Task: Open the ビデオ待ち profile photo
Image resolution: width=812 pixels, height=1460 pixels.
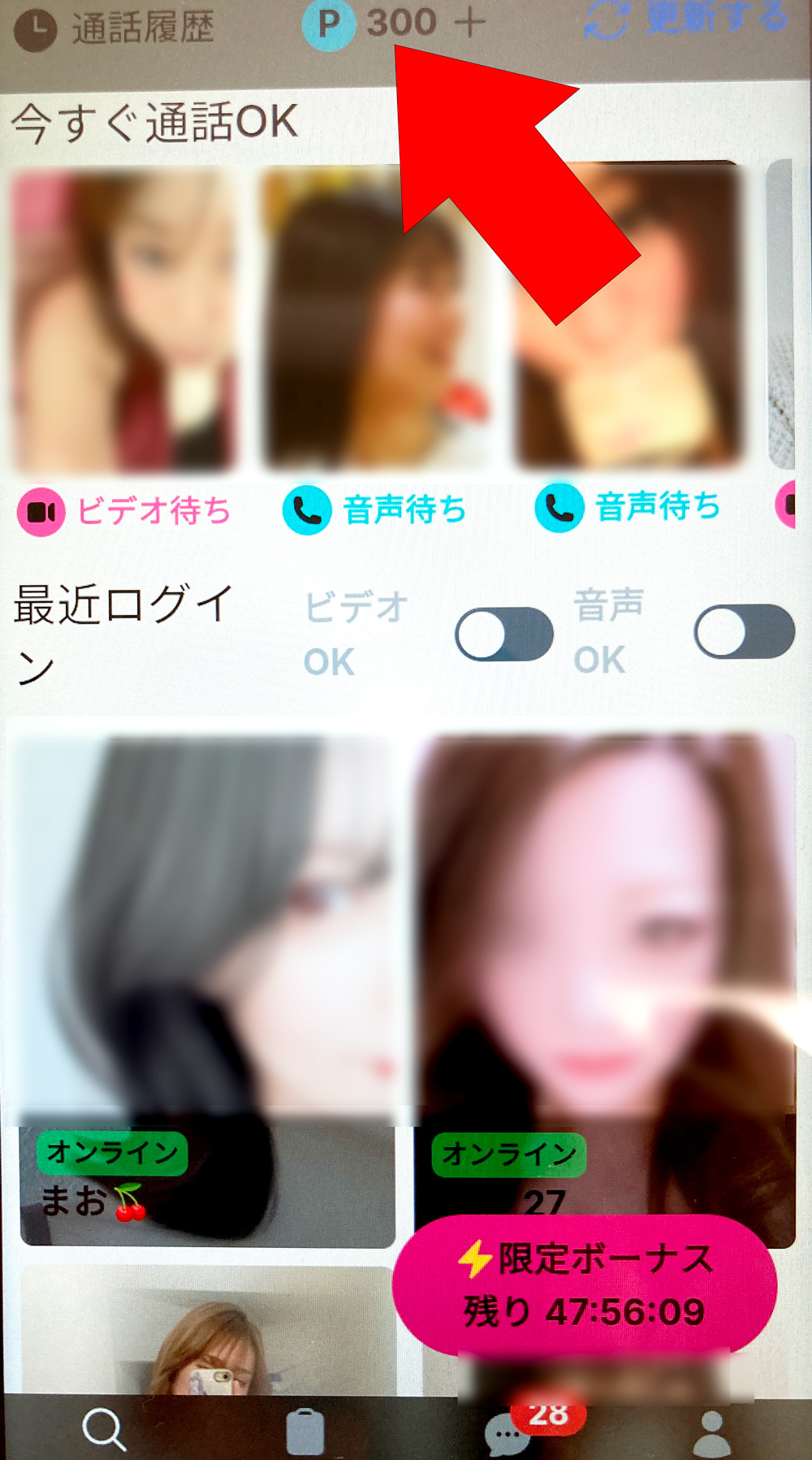Action: point(123,318)
